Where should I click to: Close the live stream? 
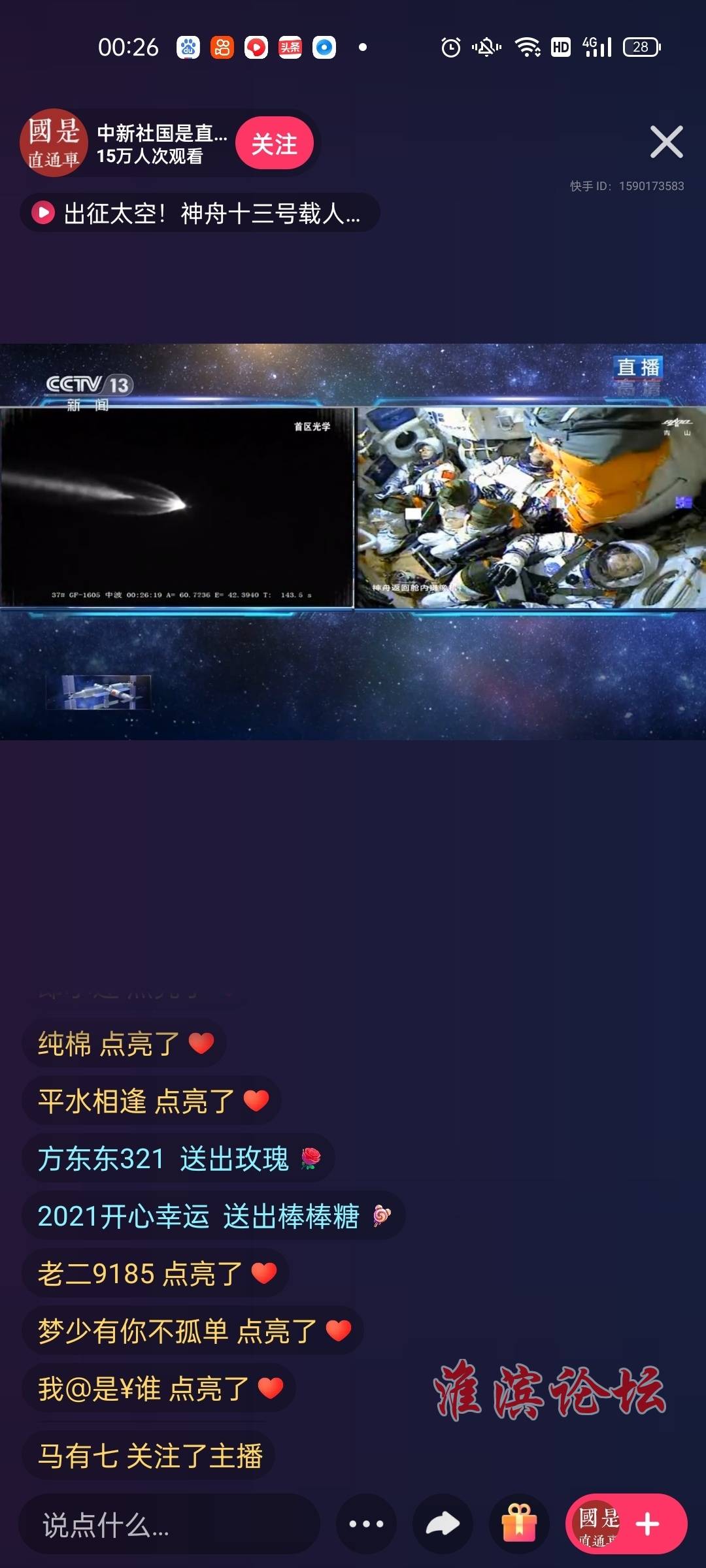click(x=666, y=142)
